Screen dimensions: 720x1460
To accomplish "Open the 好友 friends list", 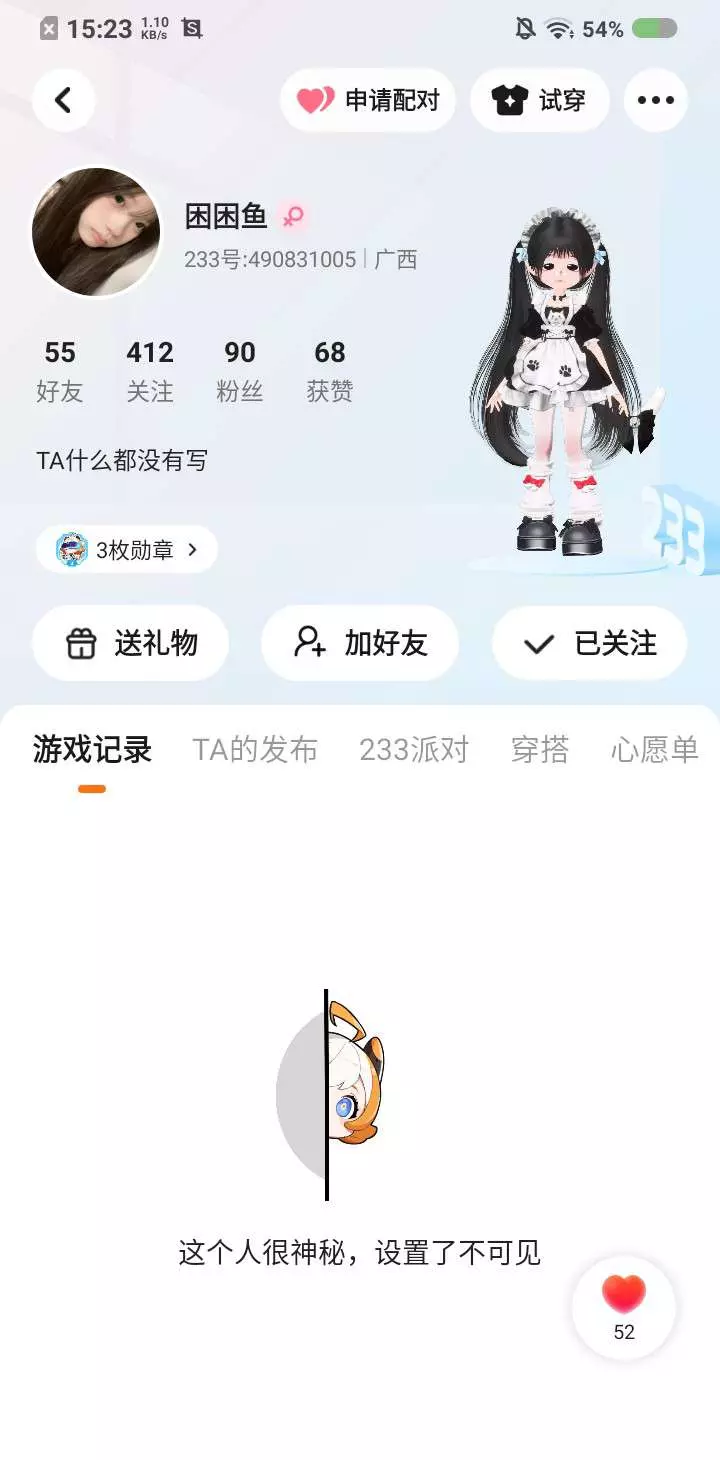I will pyautogui.click(x=60, y=371).
